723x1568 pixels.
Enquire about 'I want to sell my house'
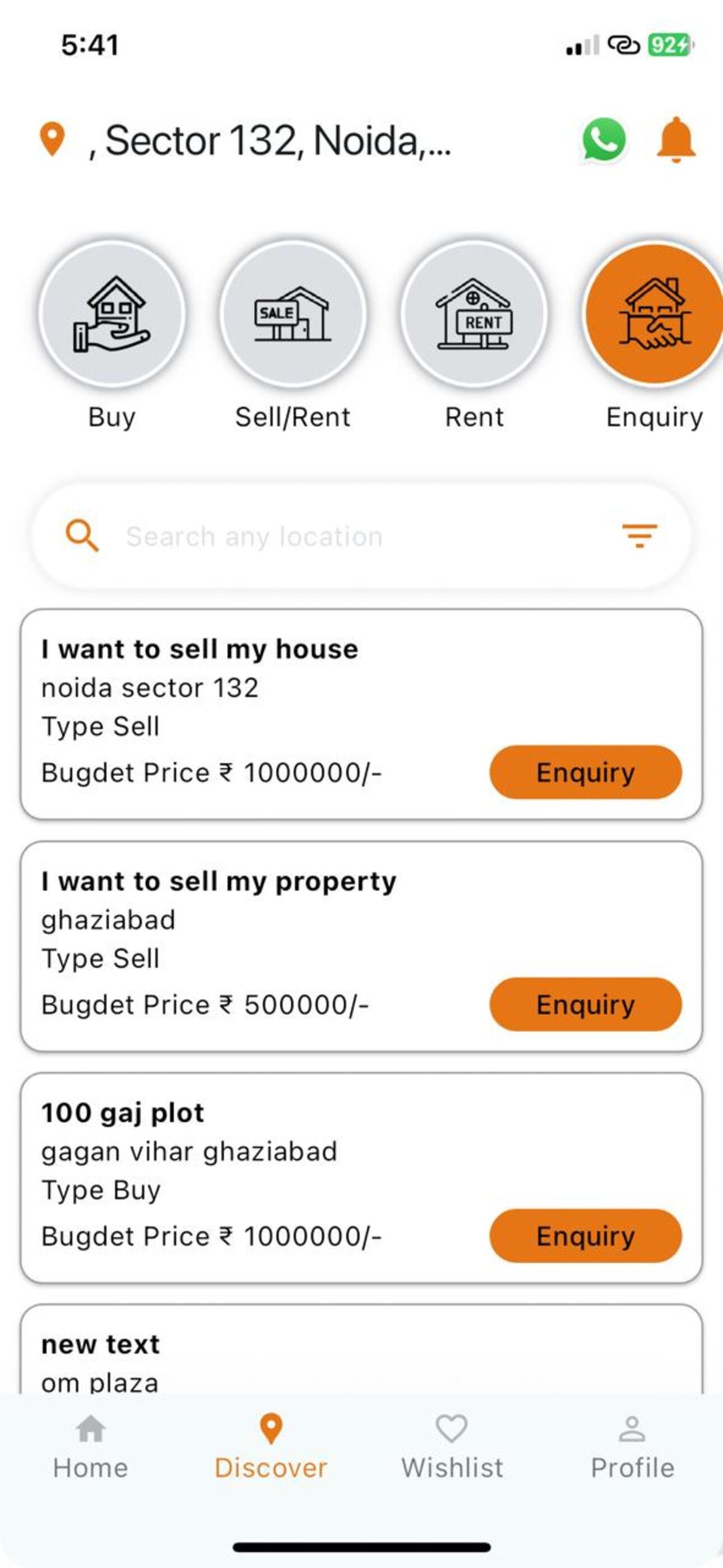[x=586, y=772]
